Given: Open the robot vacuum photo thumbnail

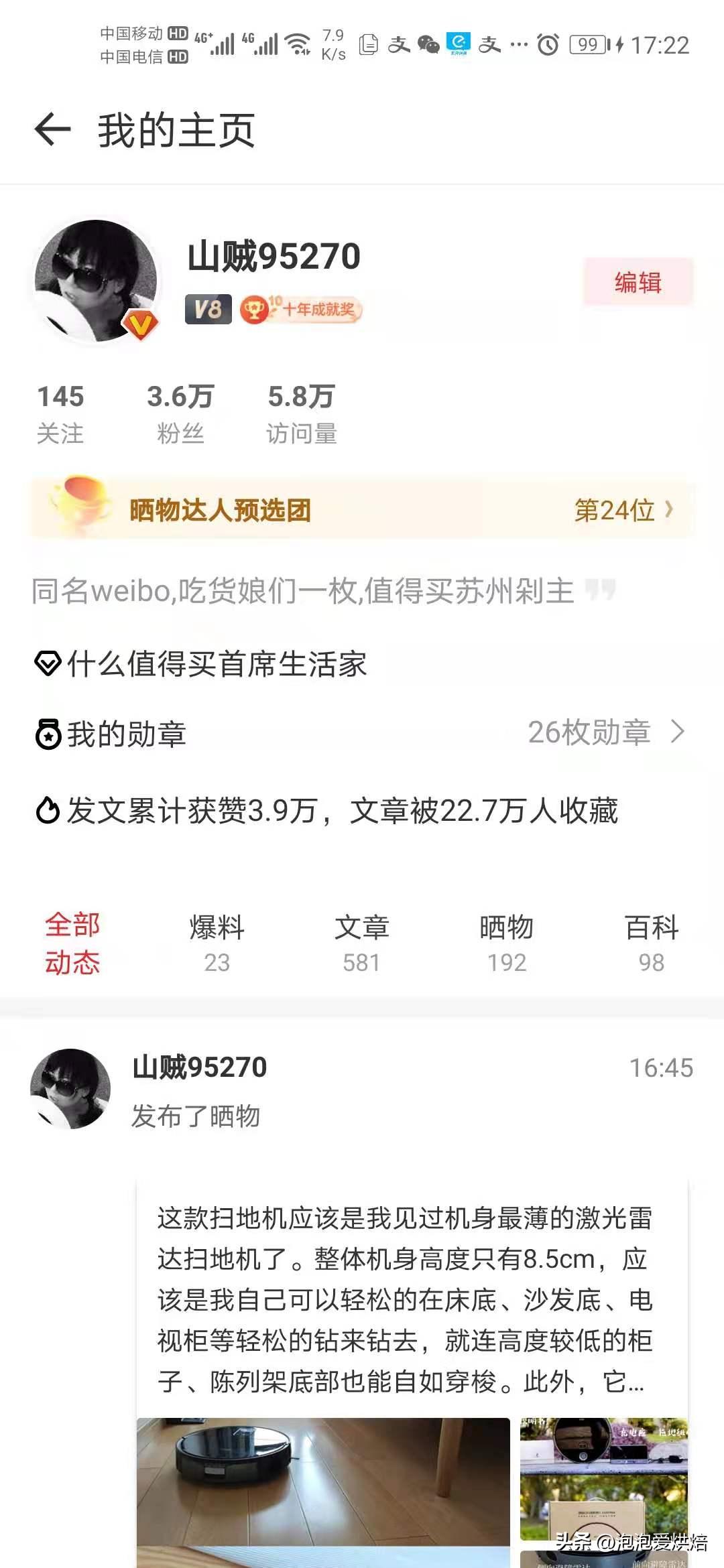Looking at the screenshot, I should 322,1494.
